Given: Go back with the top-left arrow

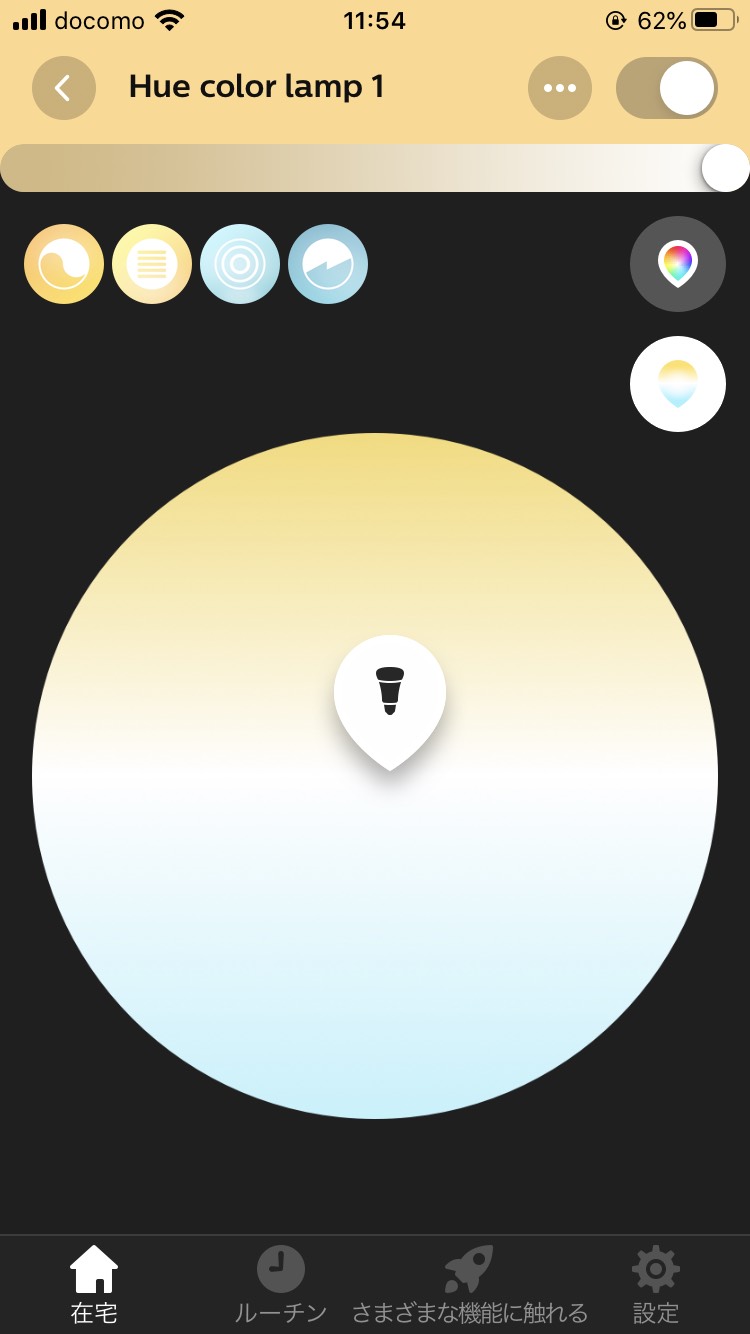Looking at the screenshot, I should pyautogui.click(x=64, y=88).
